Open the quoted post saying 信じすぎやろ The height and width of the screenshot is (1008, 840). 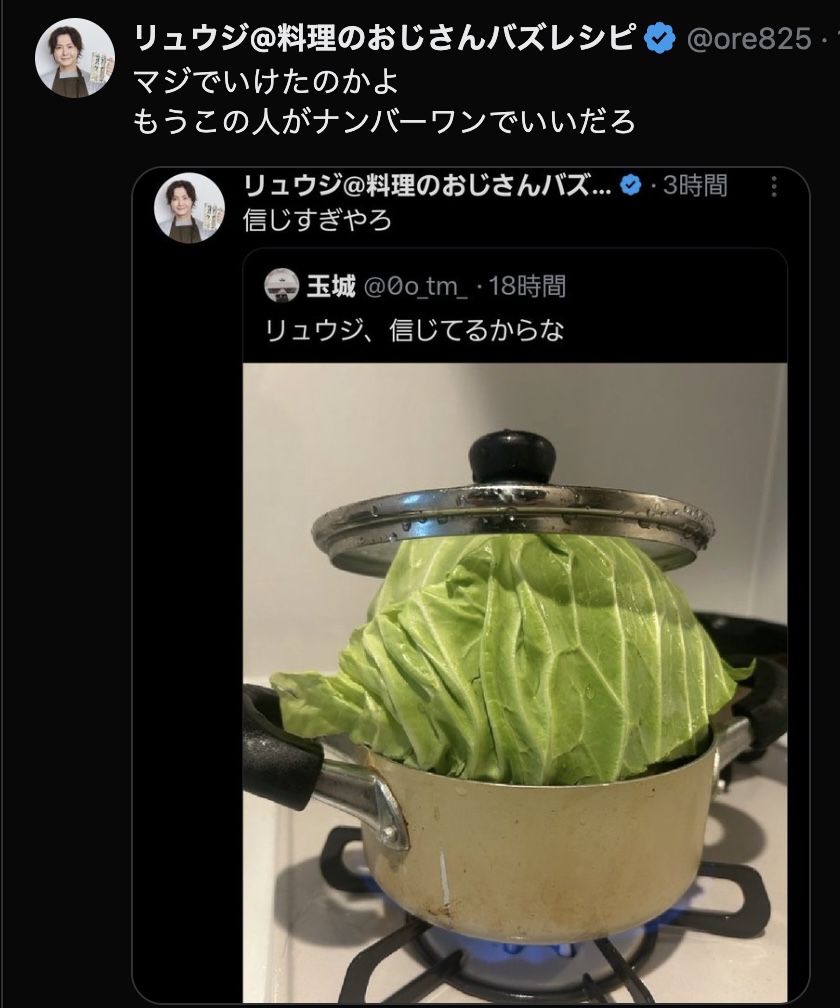click(x=319, y=220)
